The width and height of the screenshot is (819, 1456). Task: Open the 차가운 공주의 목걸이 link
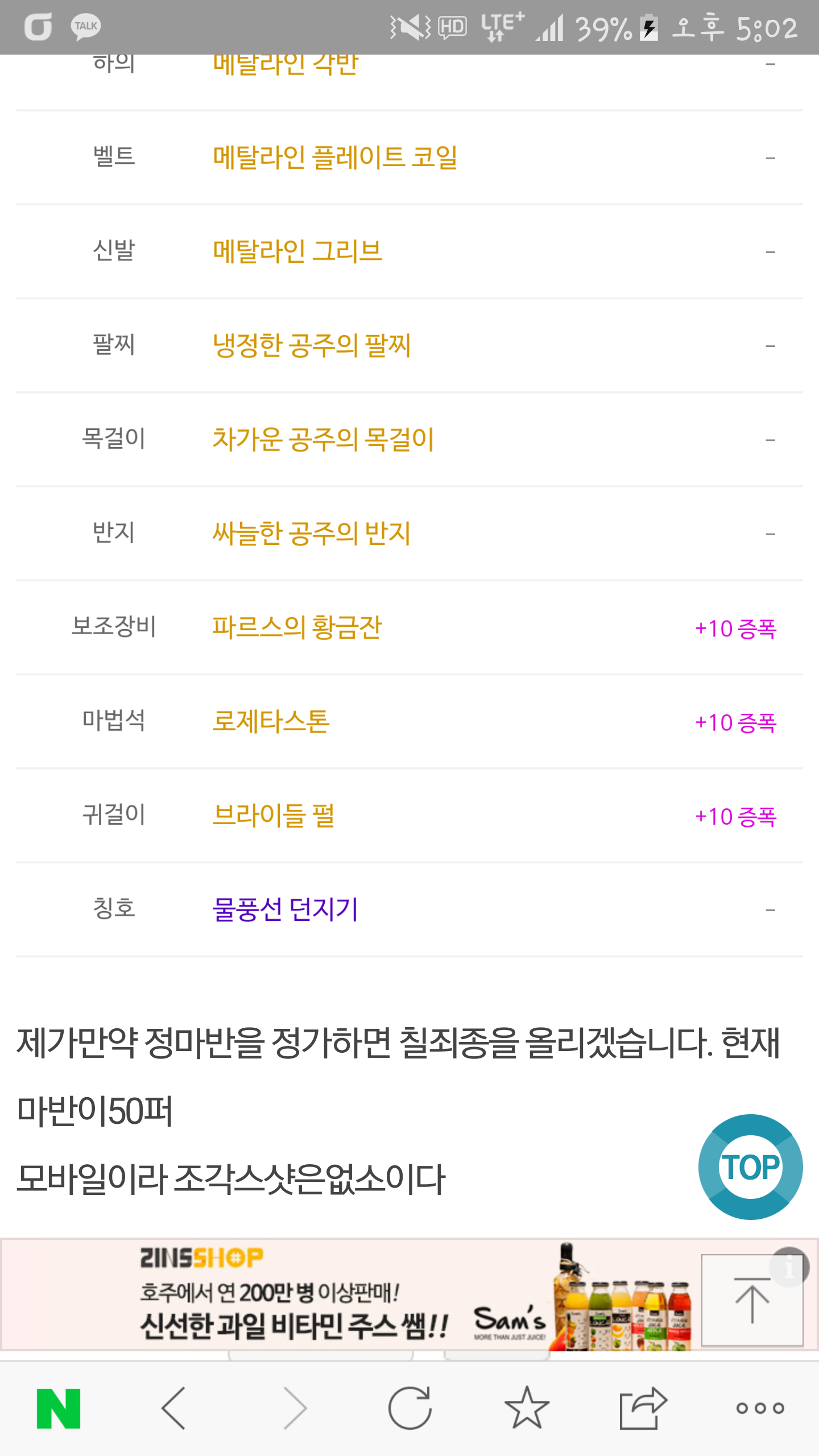(323, 439)
